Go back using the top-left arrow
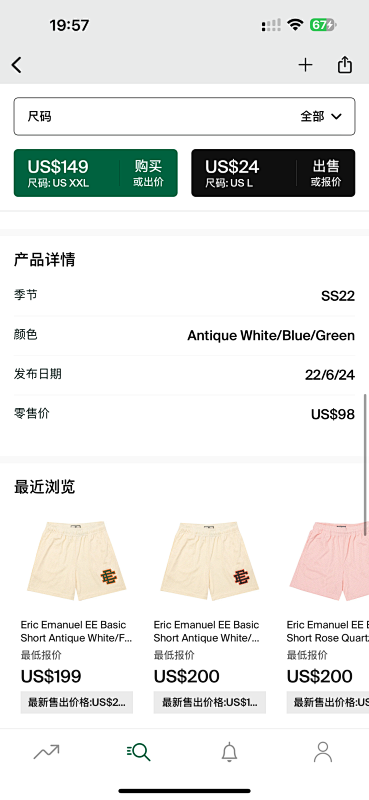This screenshot has height=800, width=369. click(17, 65)
